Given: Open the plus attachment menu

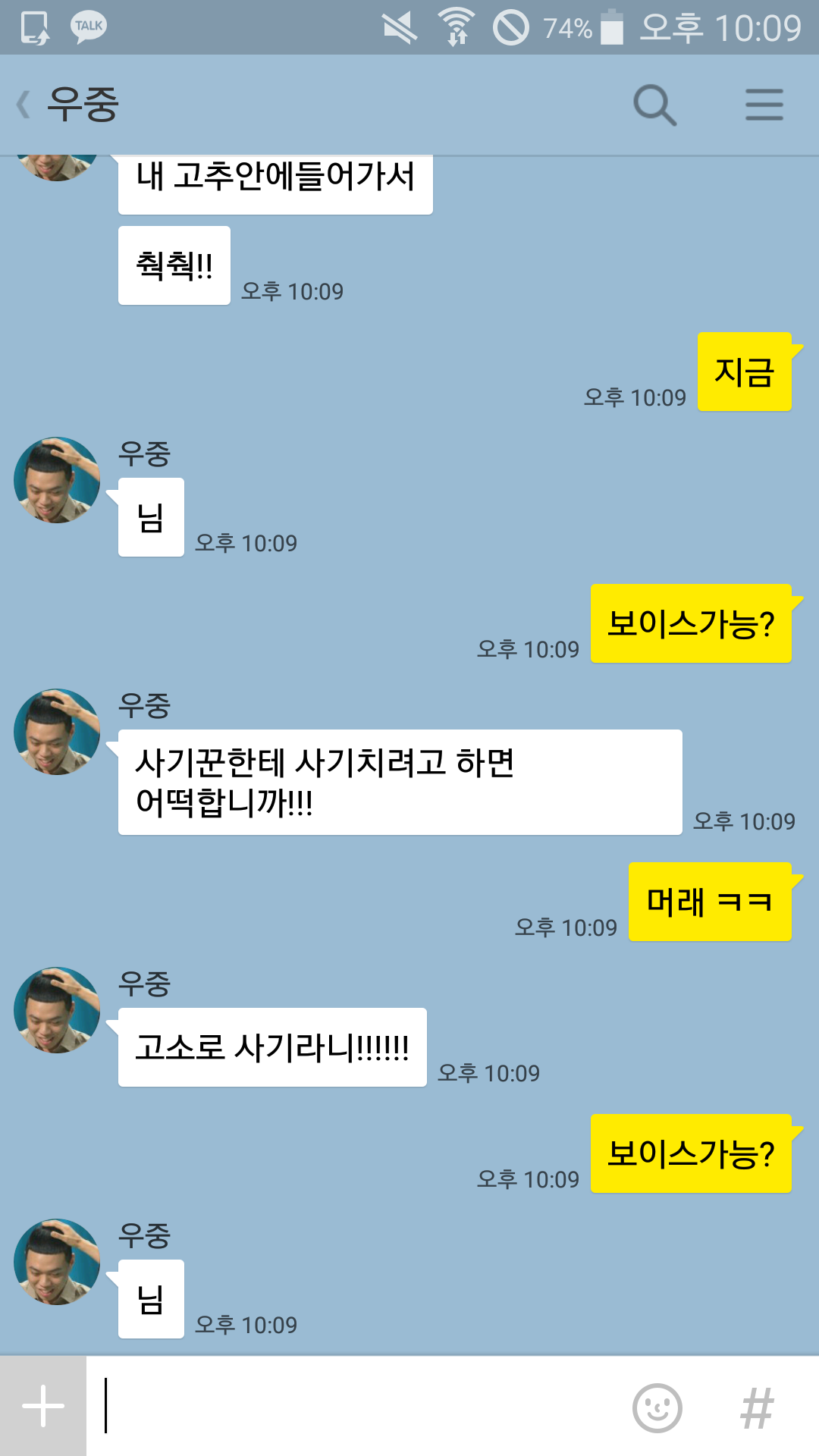Looking at the screenshot, I should [43, 1406].
